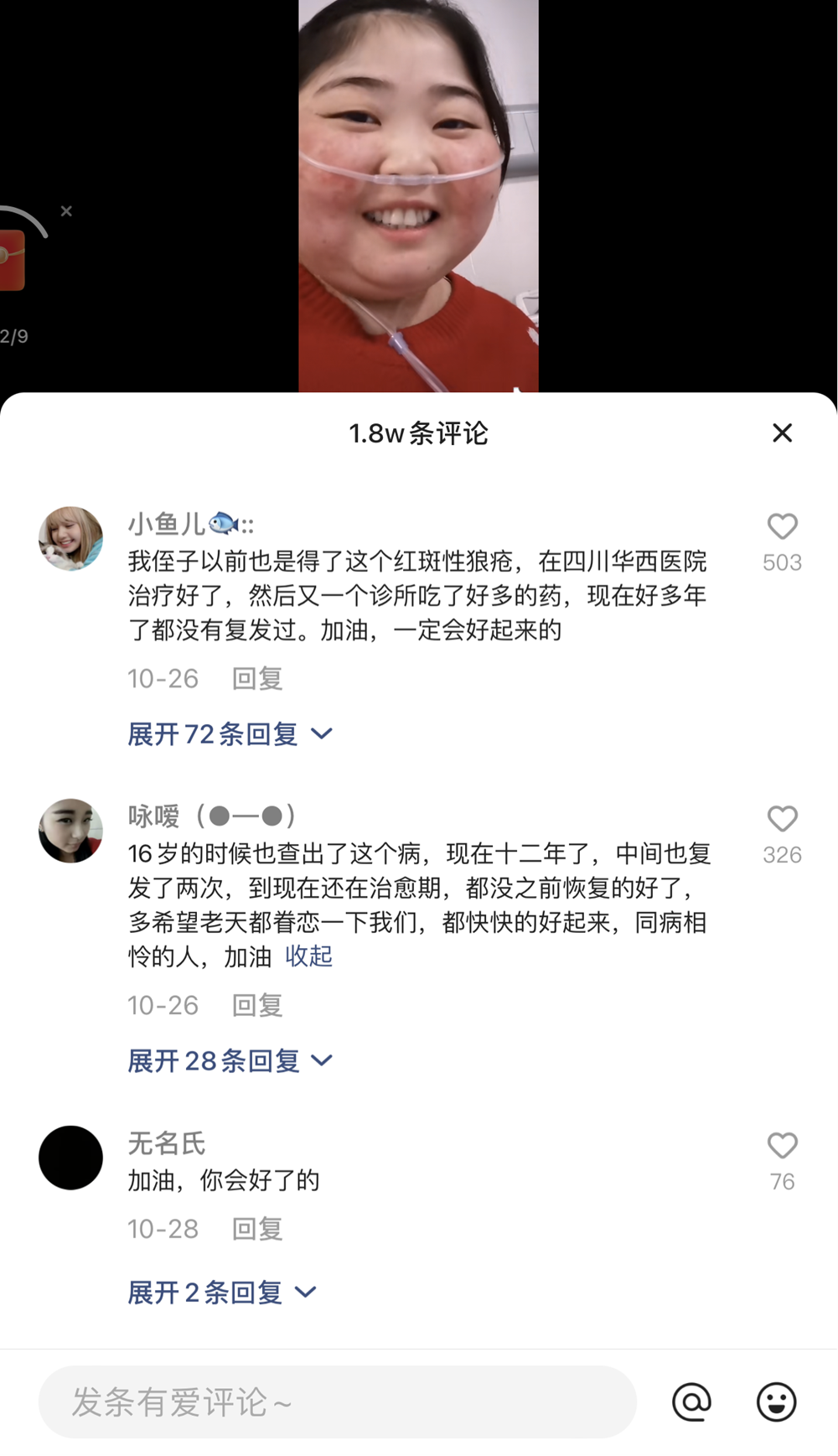
Task: Open 无名氏's profile avatar
Action: pyautogui.click(x=71, y=1158)
